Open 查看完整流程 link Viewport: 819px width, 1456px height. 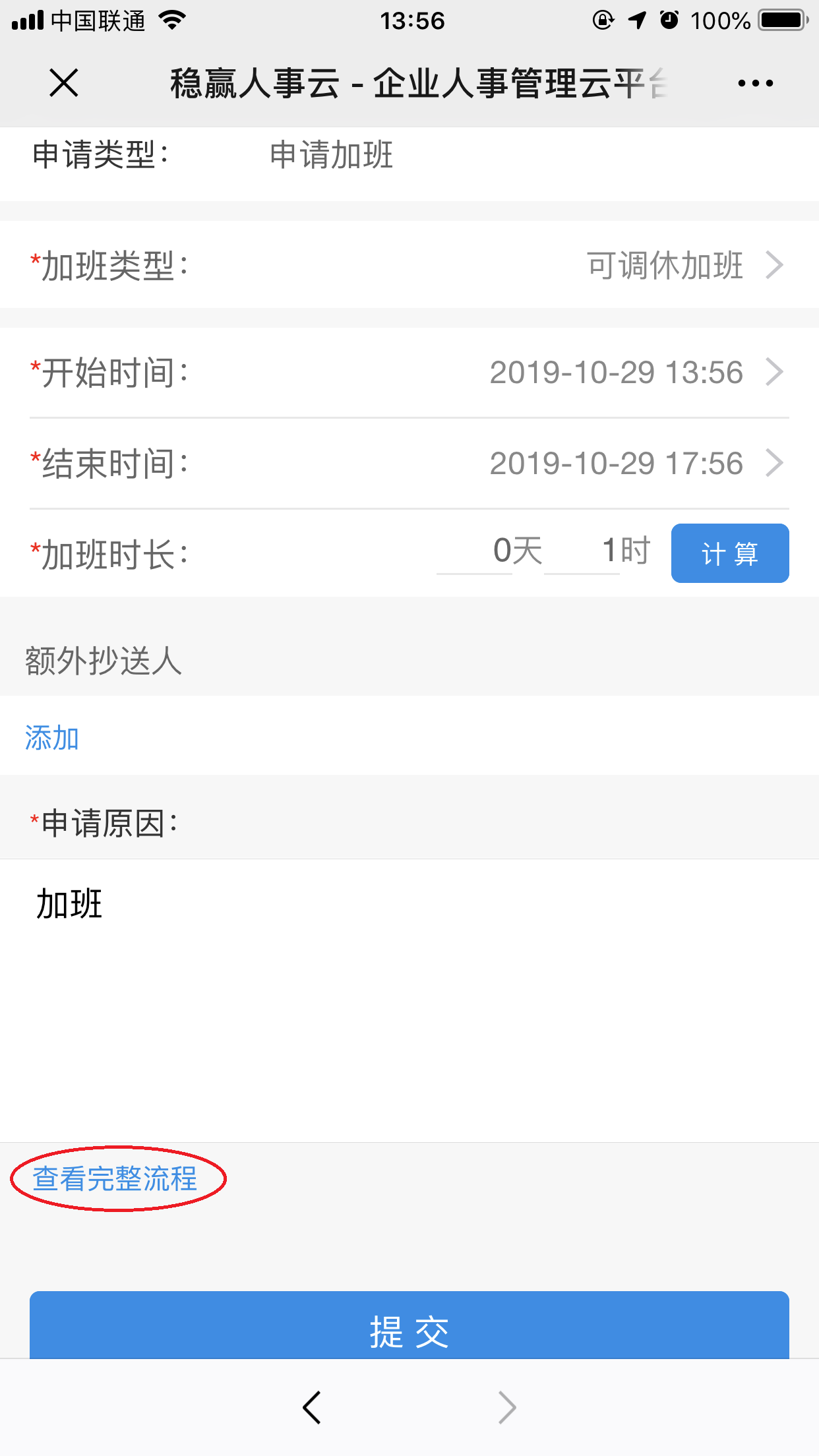click(115, 1178)
